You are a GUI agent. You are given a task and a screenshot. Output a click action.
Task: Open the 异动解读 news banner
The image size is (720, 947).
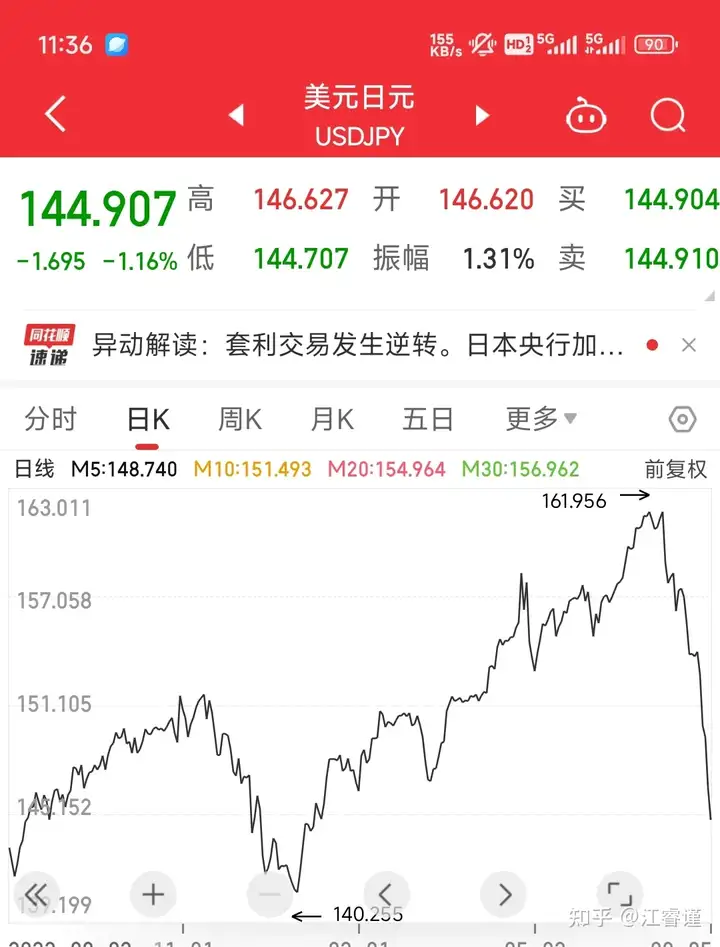point(357,345)
